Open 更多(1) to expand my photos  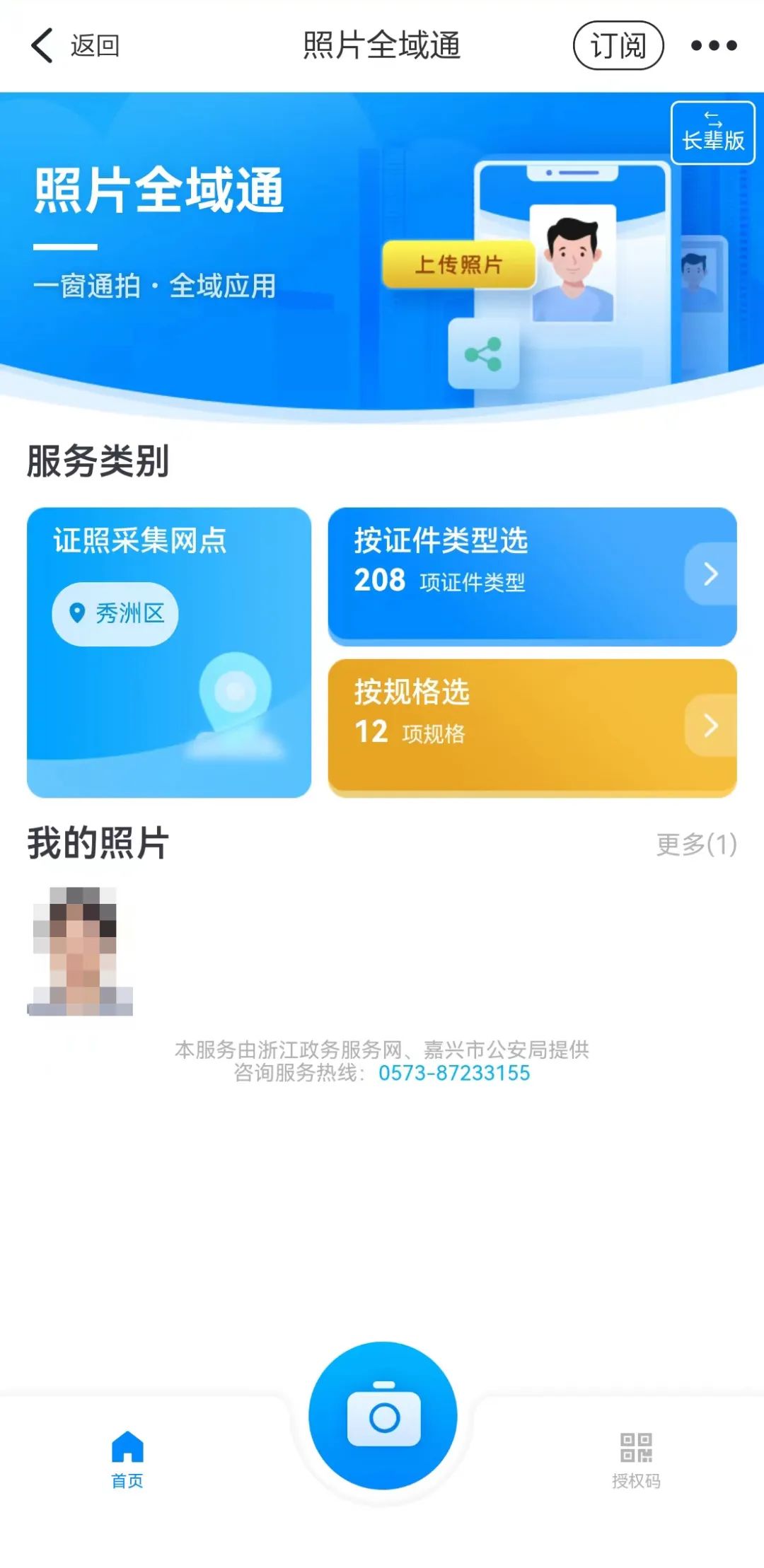click(697, 842)
